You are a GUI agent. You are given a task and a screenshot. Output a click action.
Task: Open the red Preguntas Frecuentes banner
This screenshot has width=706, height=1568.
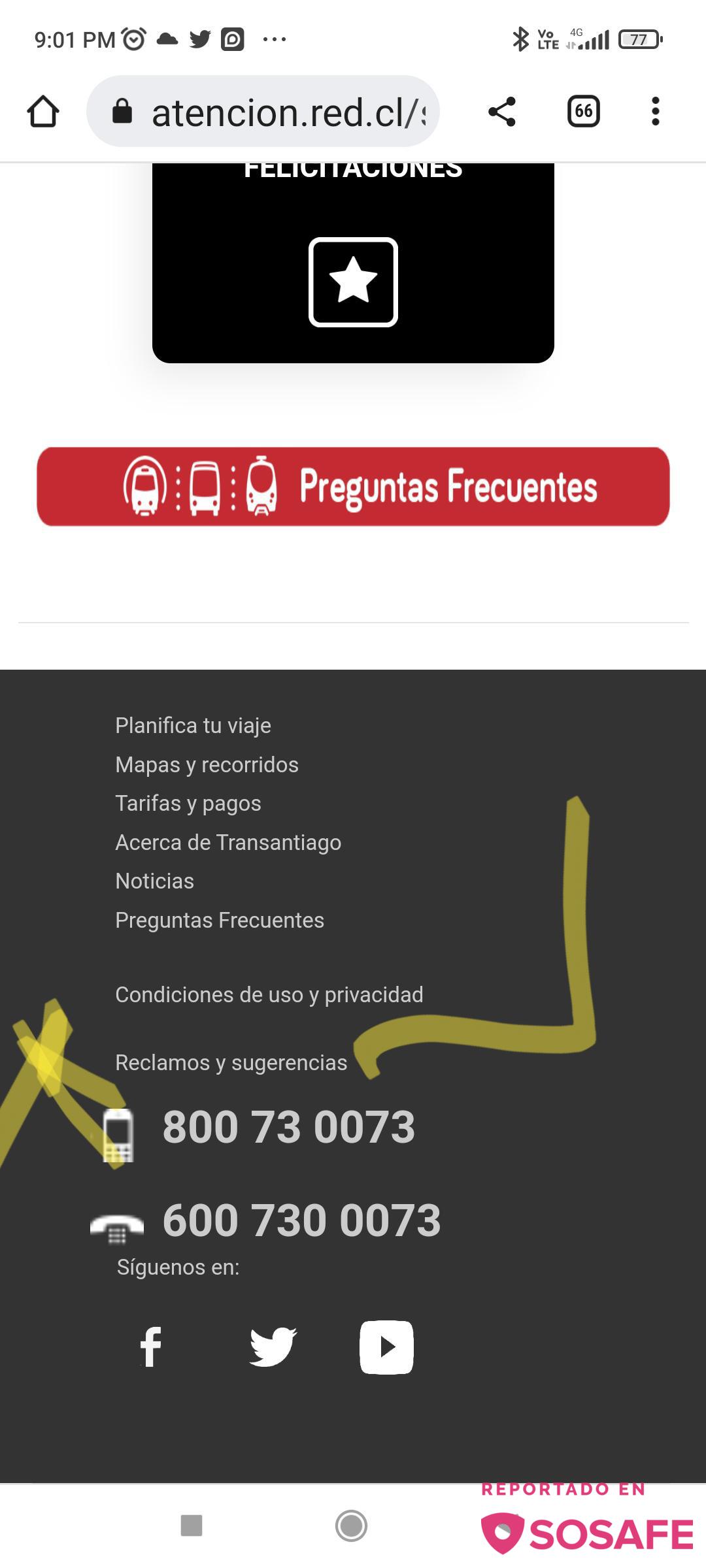(x=353, y=487)
